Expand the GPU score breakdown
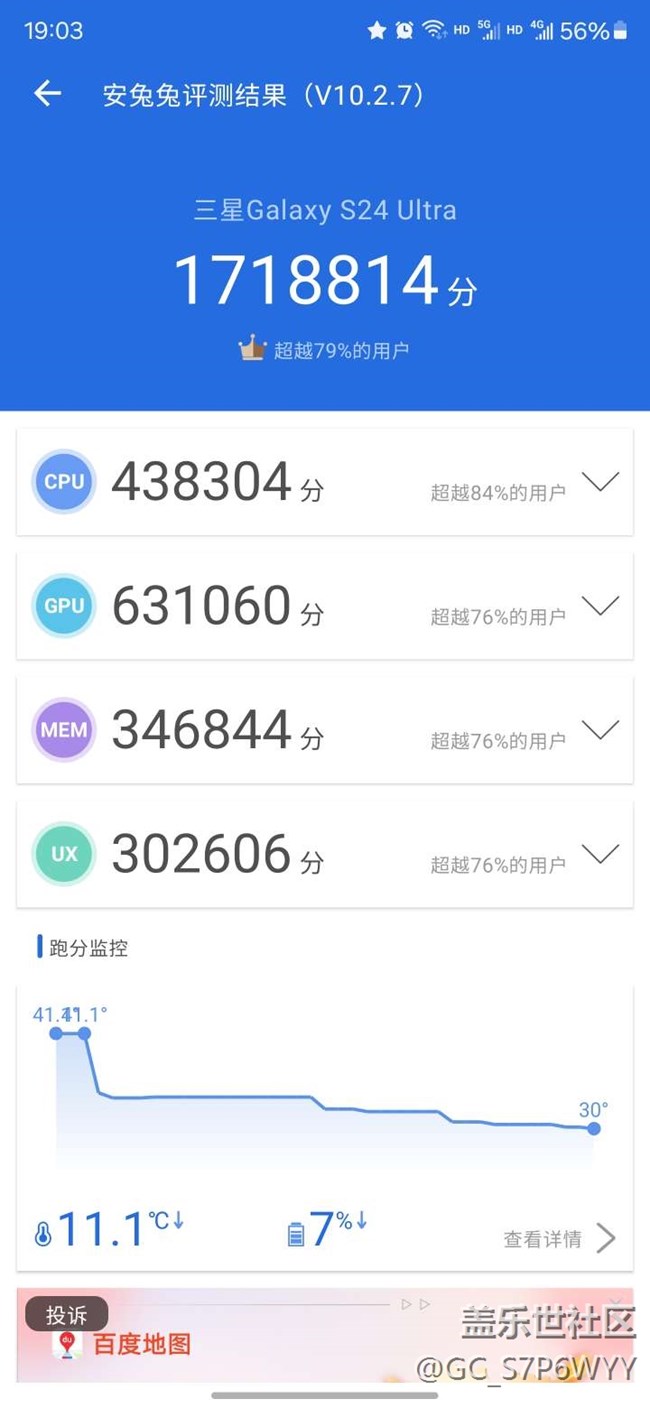 coord(600,606)
